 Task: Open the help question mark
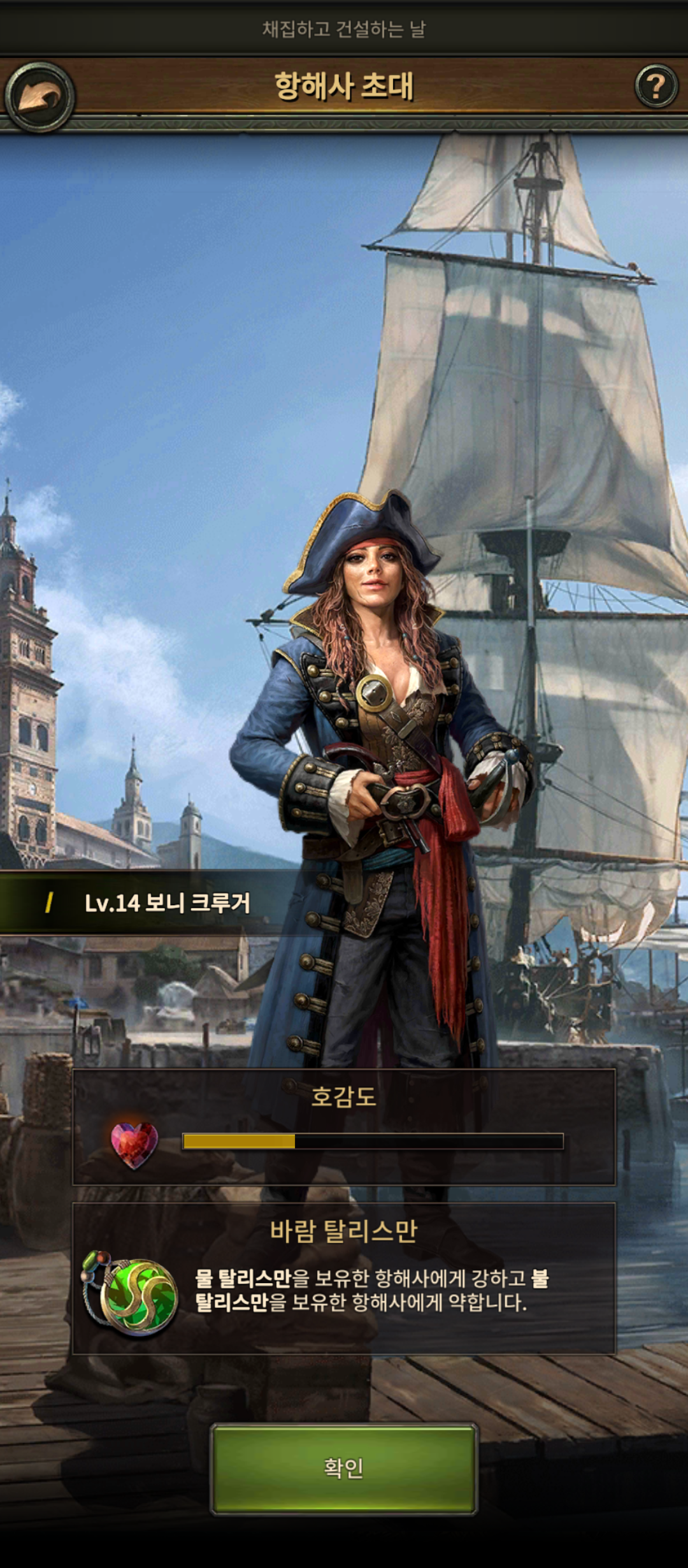coord(656,86)
